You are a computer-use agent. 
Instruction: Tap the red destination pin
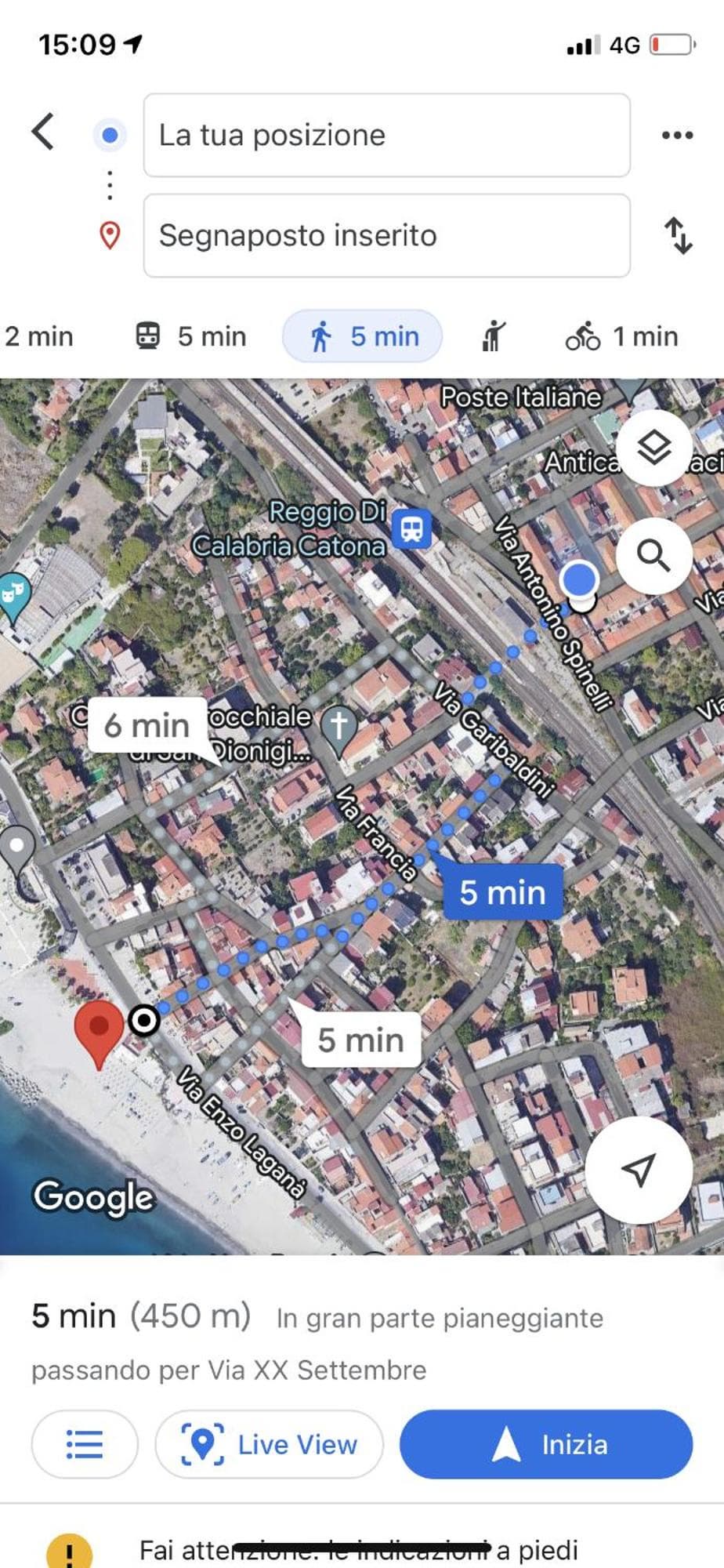coord(99,1028)
